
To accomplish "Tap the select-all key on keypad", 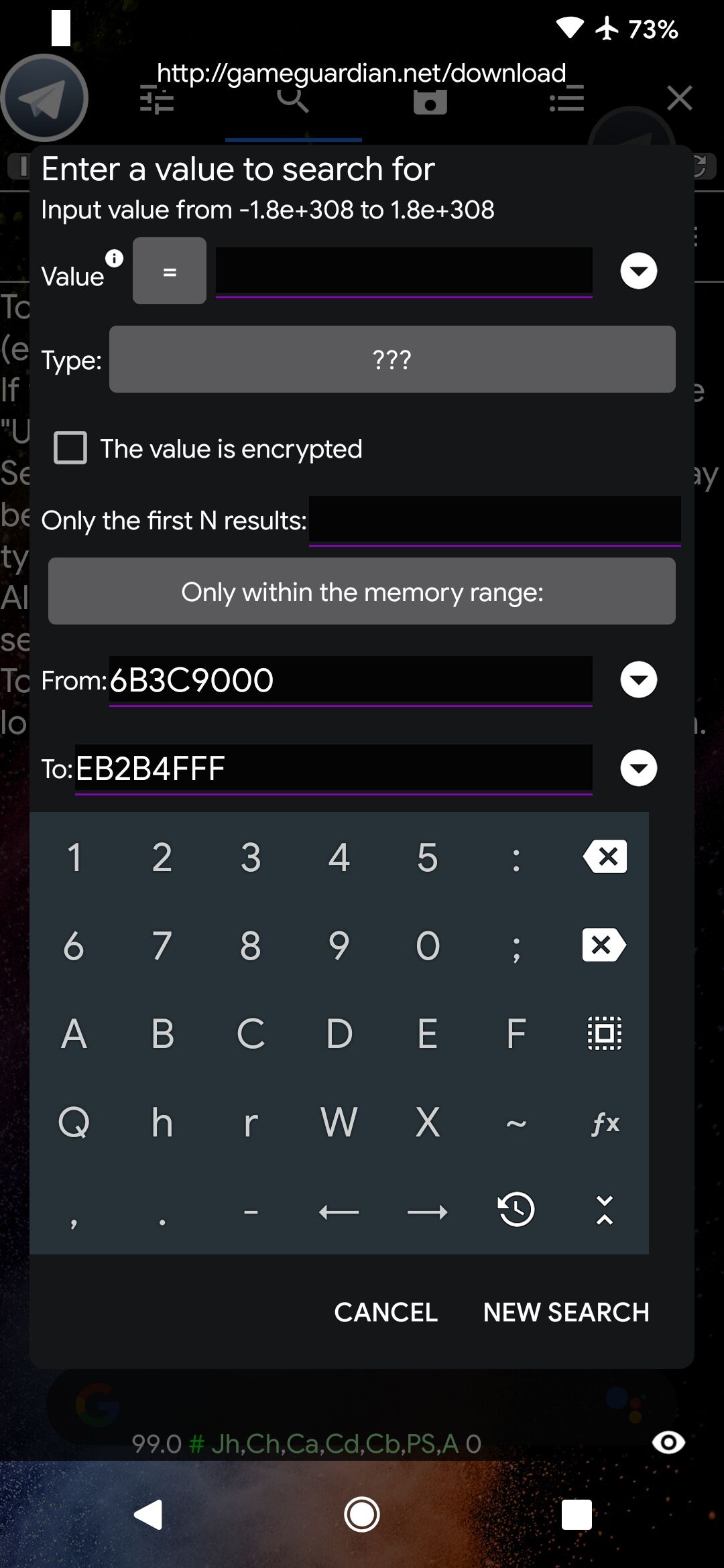I will (x=605, y=1033).
